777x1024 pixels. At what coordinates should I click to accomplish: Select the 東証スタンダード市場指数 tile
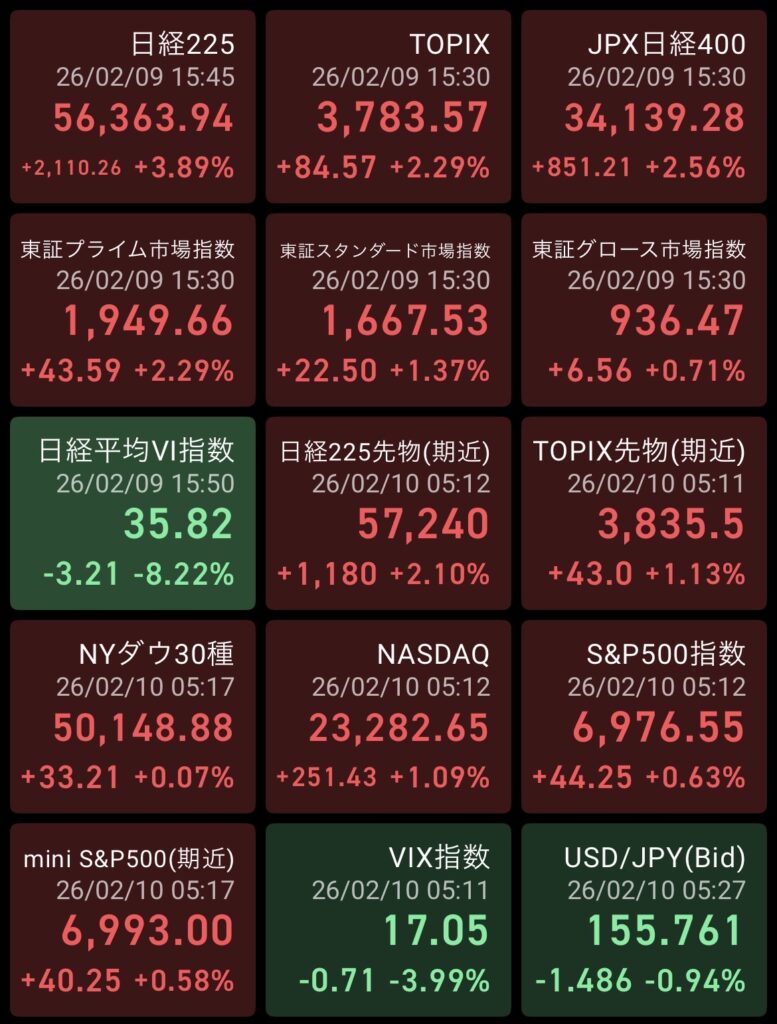(388, 310)
